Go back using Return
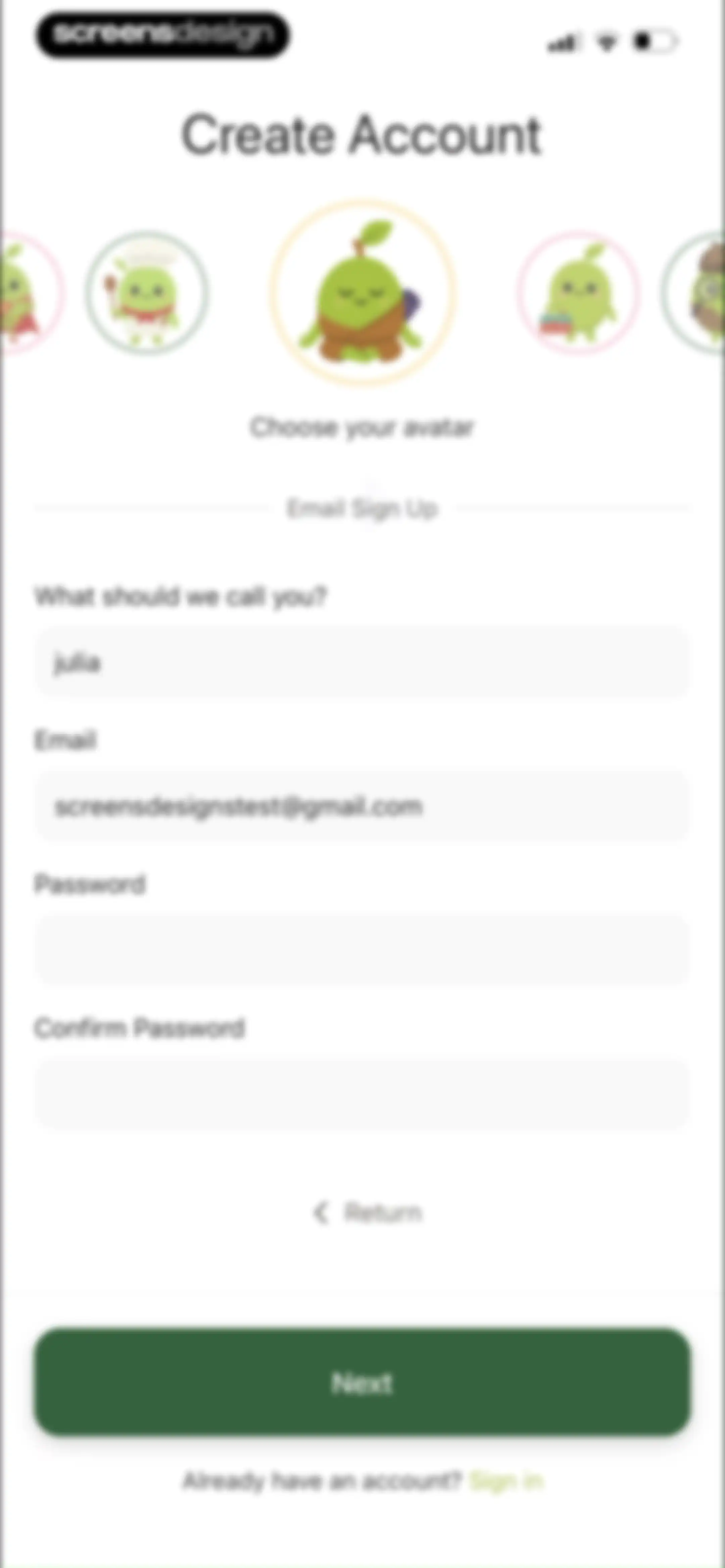Viewport: 725px width, 1568px height. coord(367,1212)
